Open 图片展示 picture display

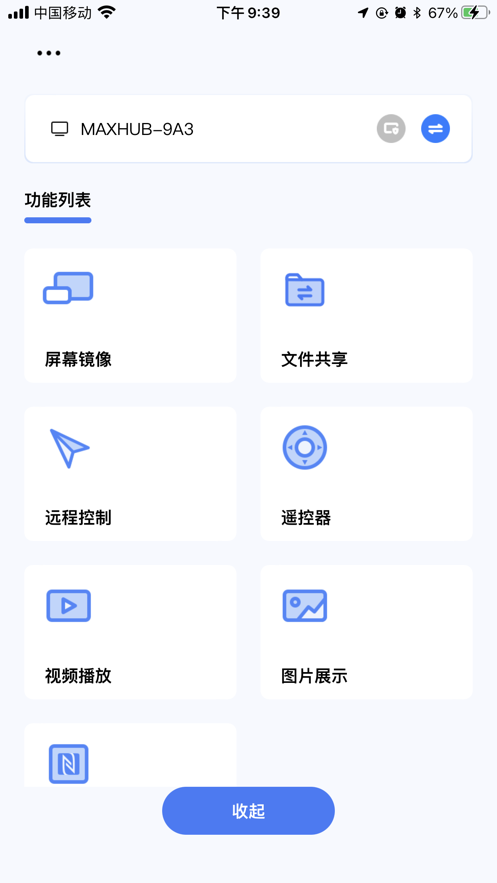tap(366, 632)
